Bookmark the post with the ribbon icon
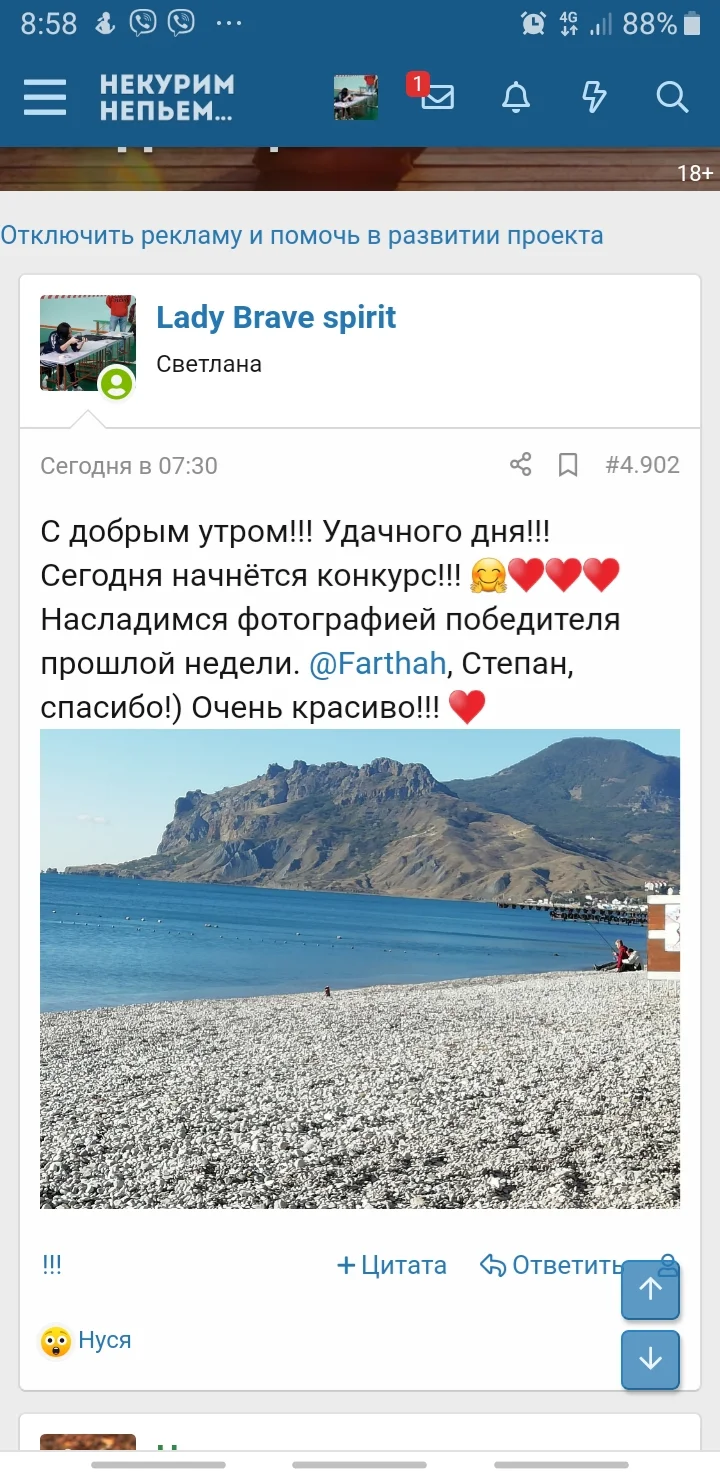The width and height of the screenshot is (720, 1480). coord(569,465)
